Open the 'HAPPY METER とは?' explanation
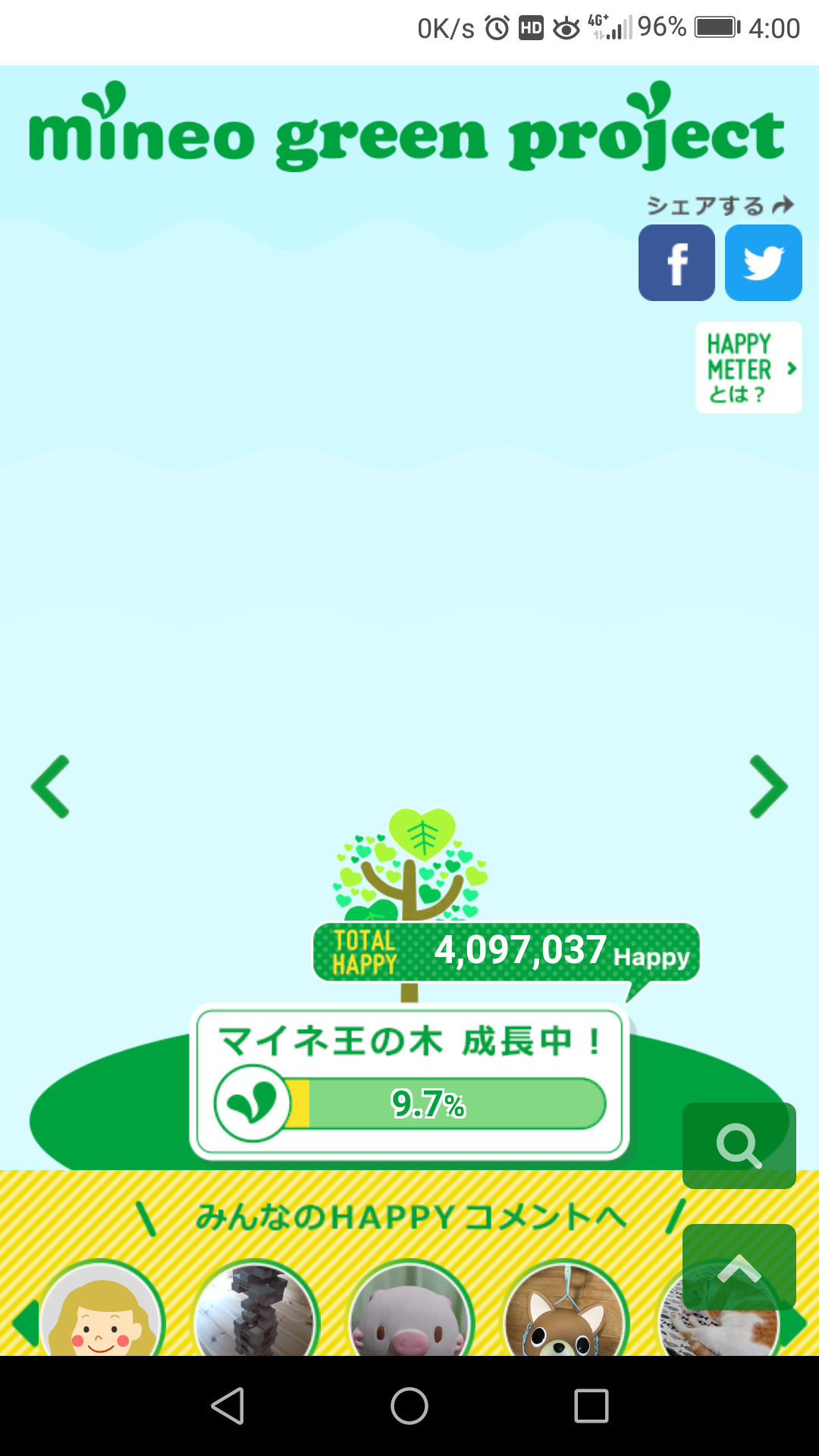819x1456 pixels. click(748, 368)
